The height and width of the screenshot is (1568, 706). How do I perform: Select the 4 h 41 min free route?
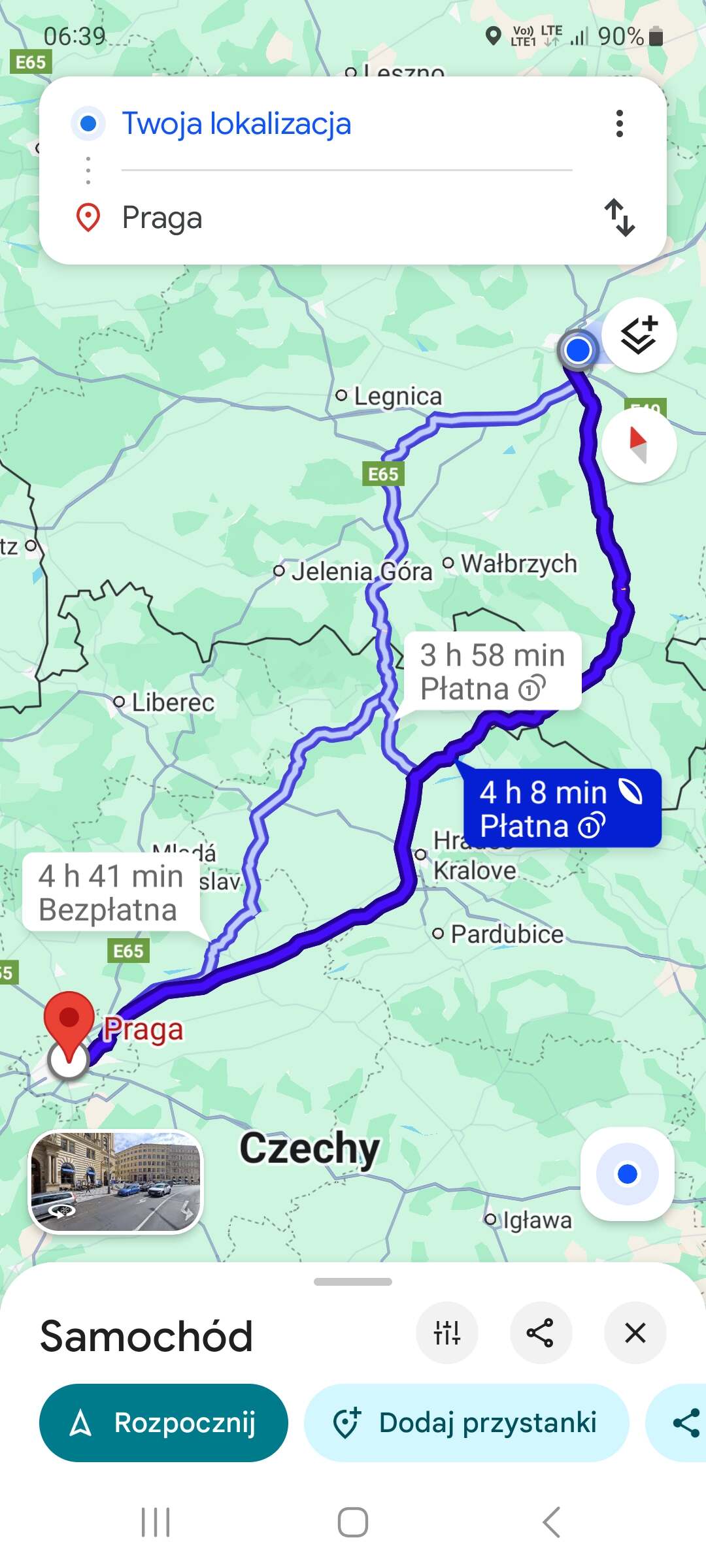click(110, 892)
